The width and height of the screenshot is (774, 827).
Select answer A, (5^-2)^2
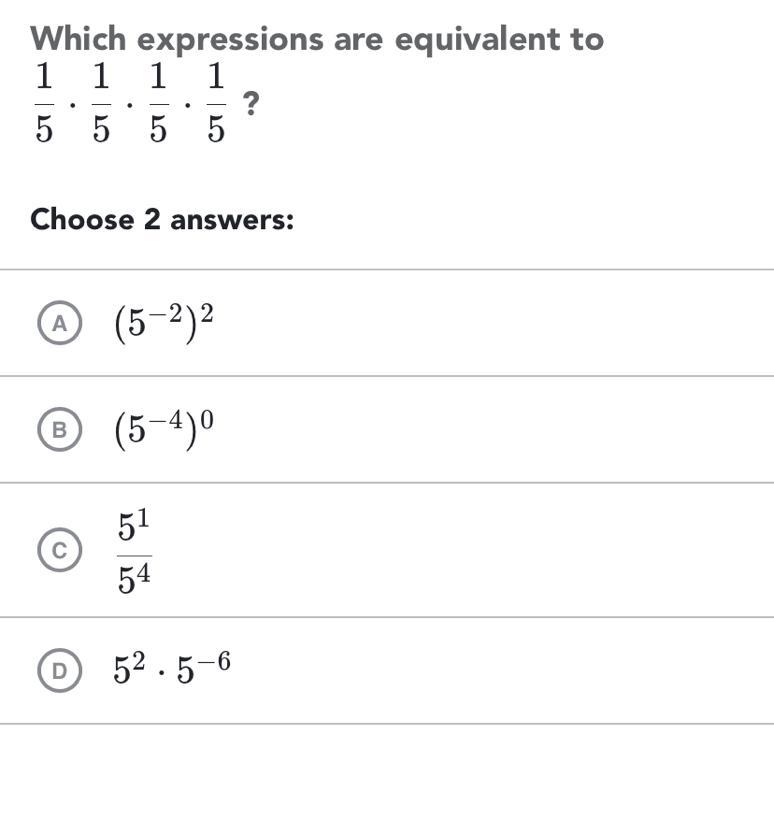coord(60,323)
